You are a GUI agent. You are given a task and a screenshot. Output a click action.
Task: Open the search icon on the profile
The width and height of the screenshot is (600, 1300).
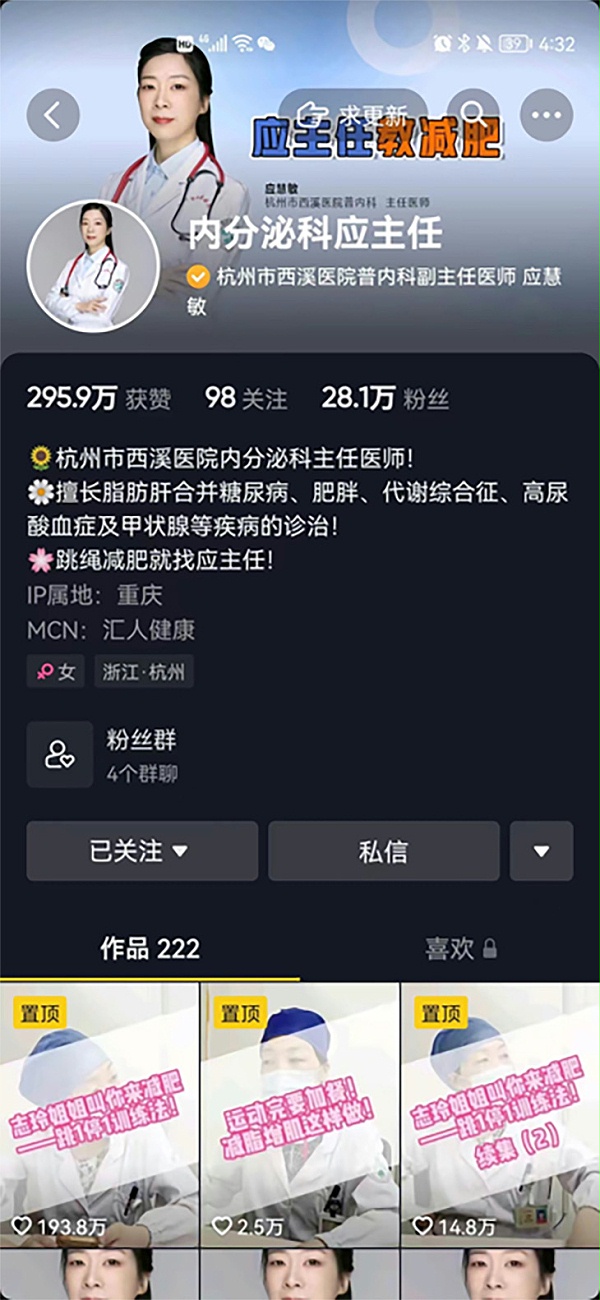click(x=473, y=114)
